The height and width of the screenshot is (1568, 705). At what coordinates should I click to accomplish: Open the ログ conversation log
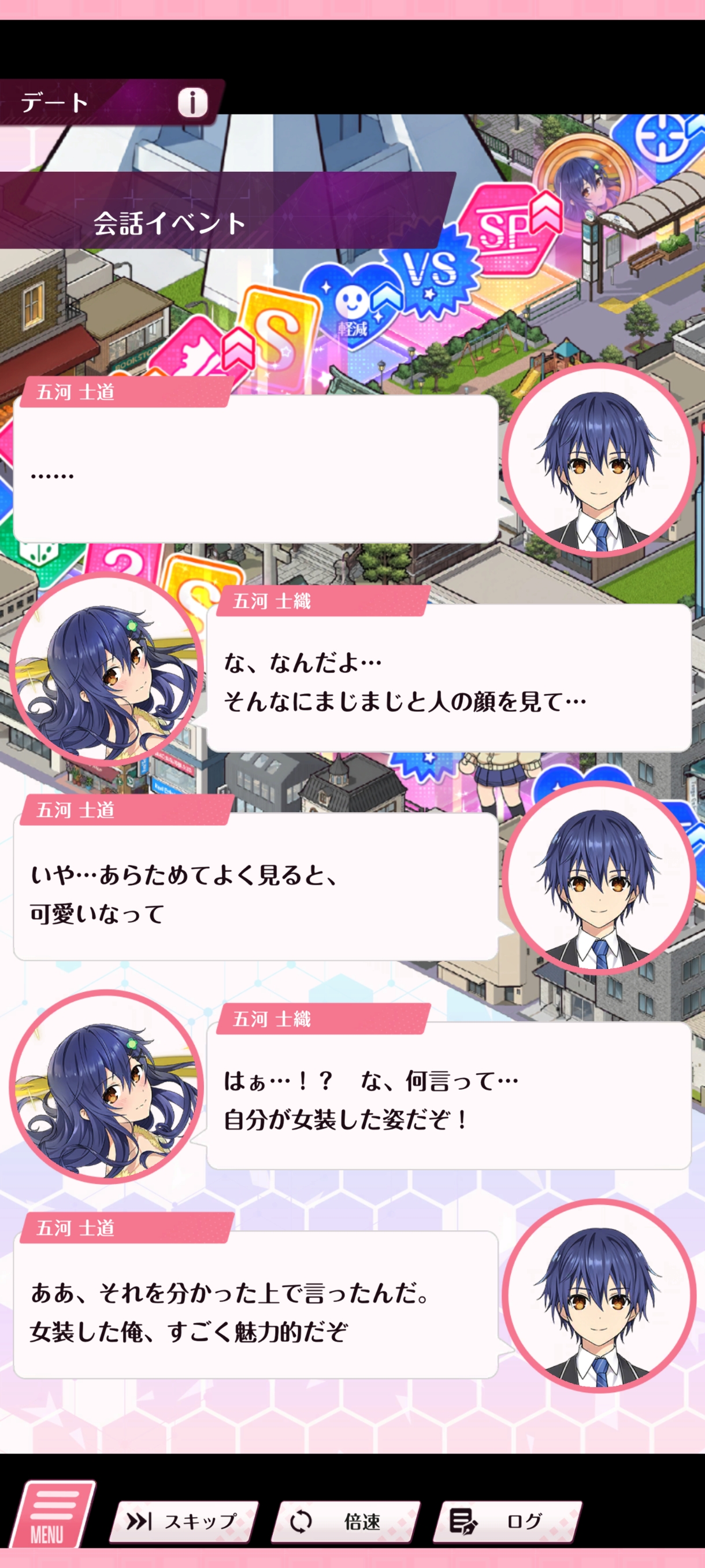507,1522
